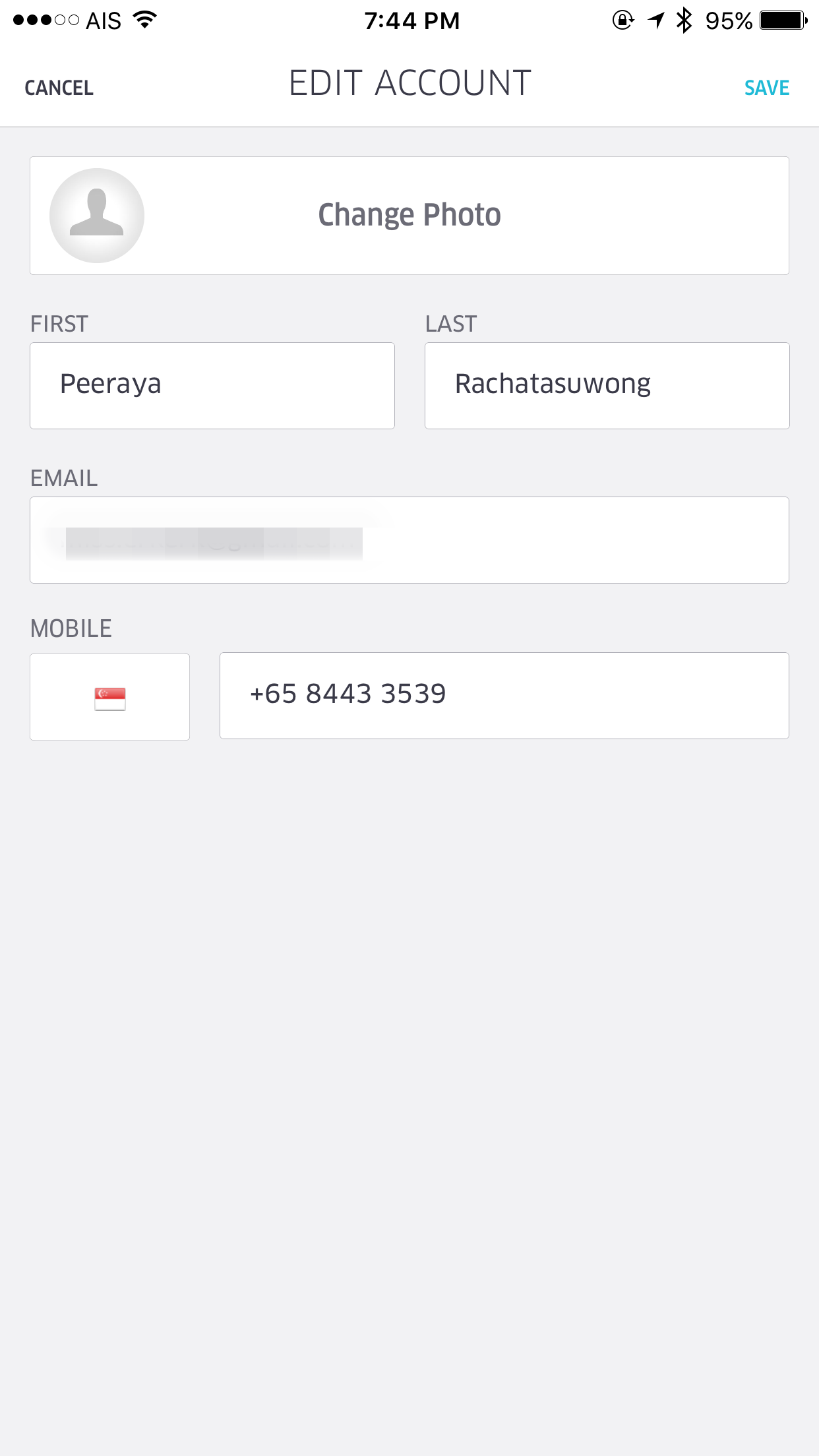Save the account changes
Viewport: 819px width, 1456px height.
[766, 88]
